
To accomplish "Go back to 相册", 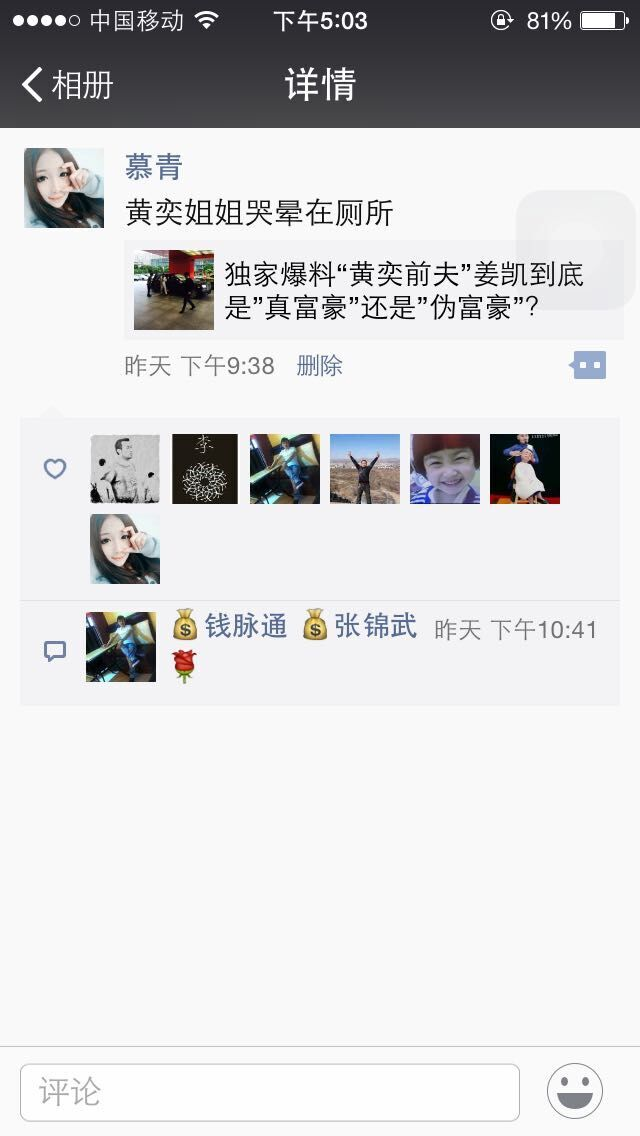I will (67, 85).
